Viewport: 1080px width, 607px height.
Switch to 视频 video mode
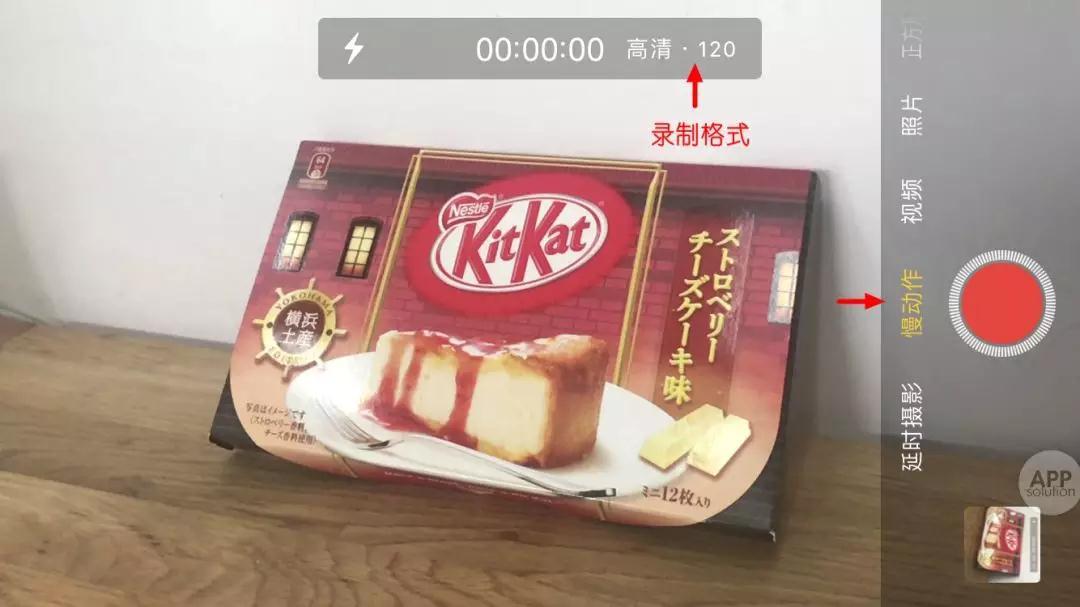(x=912, y=200)
